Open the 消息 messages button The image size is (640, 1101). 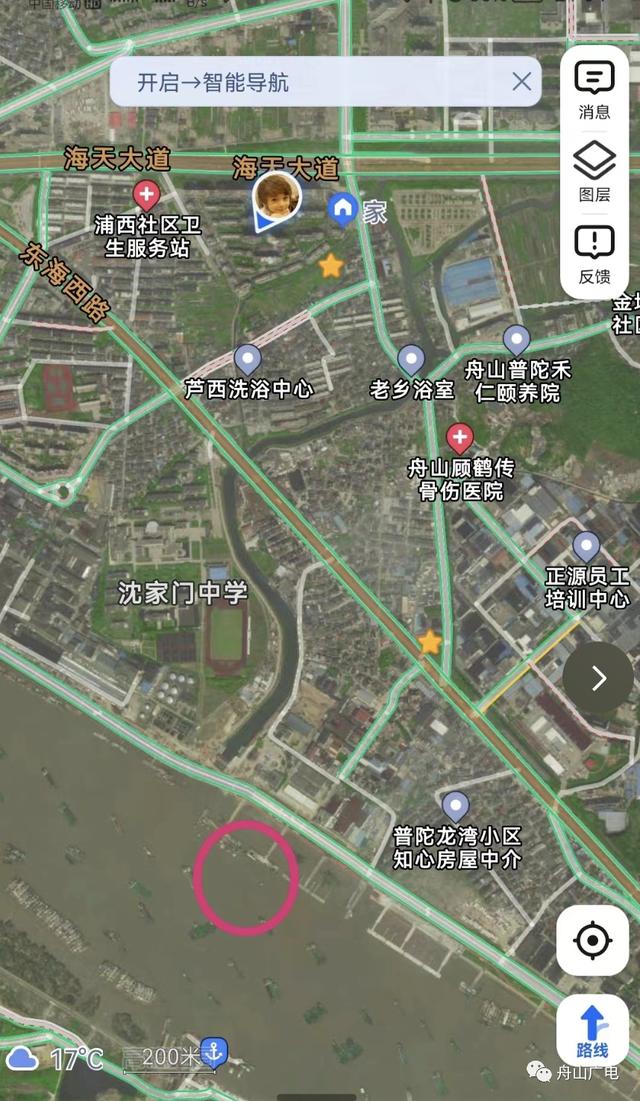(594, 88)
